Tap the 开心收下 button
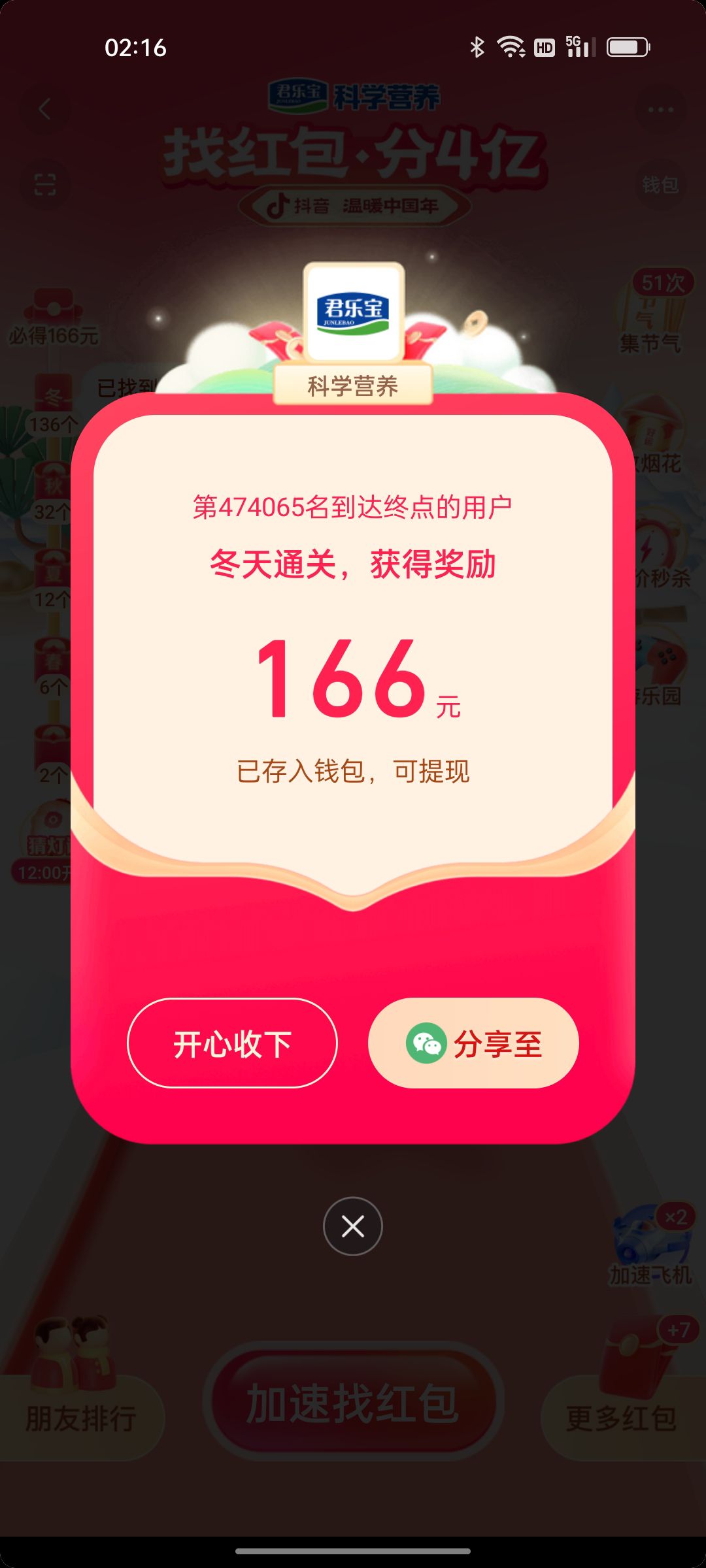706x1568 pixels. [x=232, y=1043]
